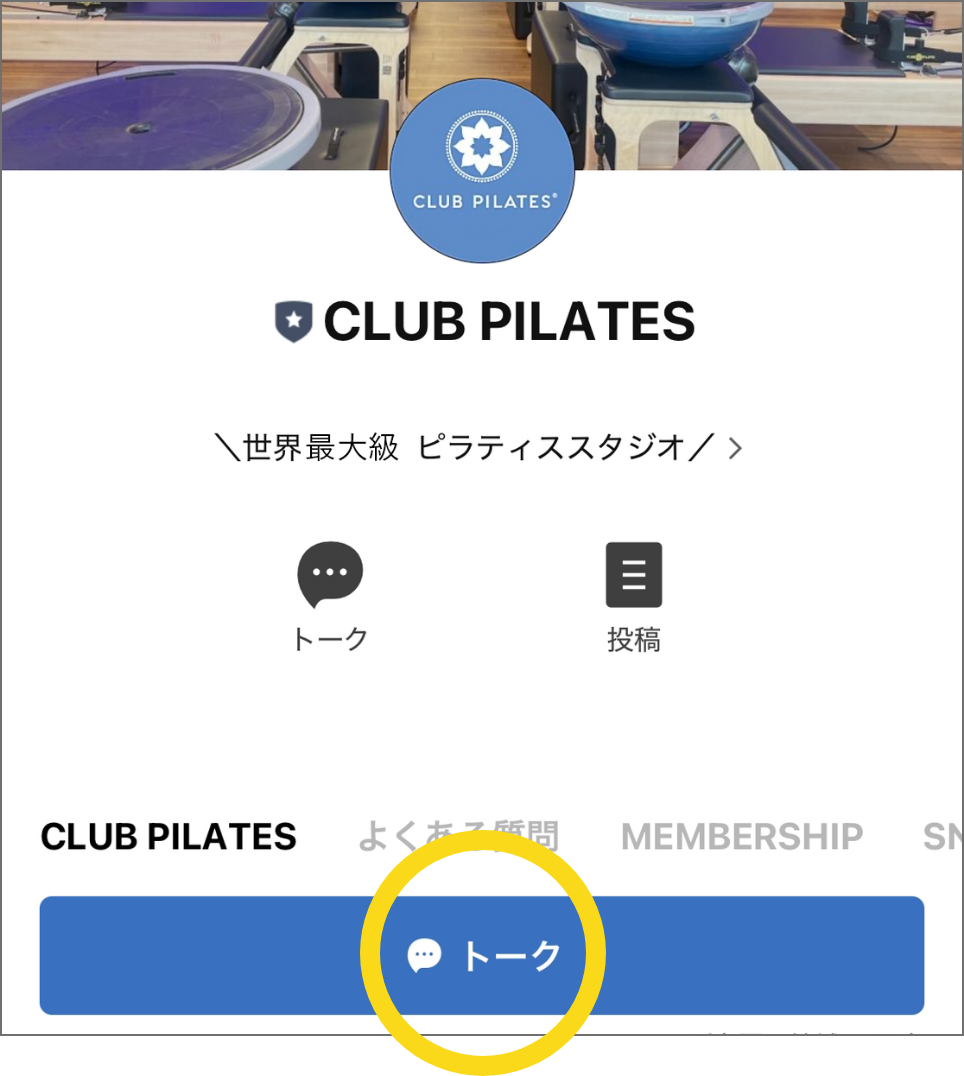Switch to the MEMBERSHIP tab
This screenshot has height=1076, width=964.
click(x=741, y=836)
